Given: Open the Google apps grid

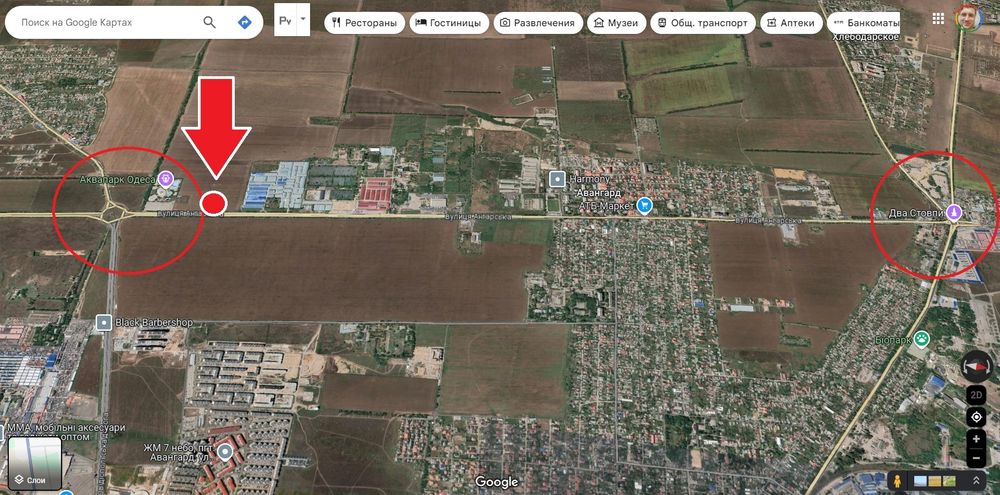Looking at the screenshot, I should (x=938, y=19).
